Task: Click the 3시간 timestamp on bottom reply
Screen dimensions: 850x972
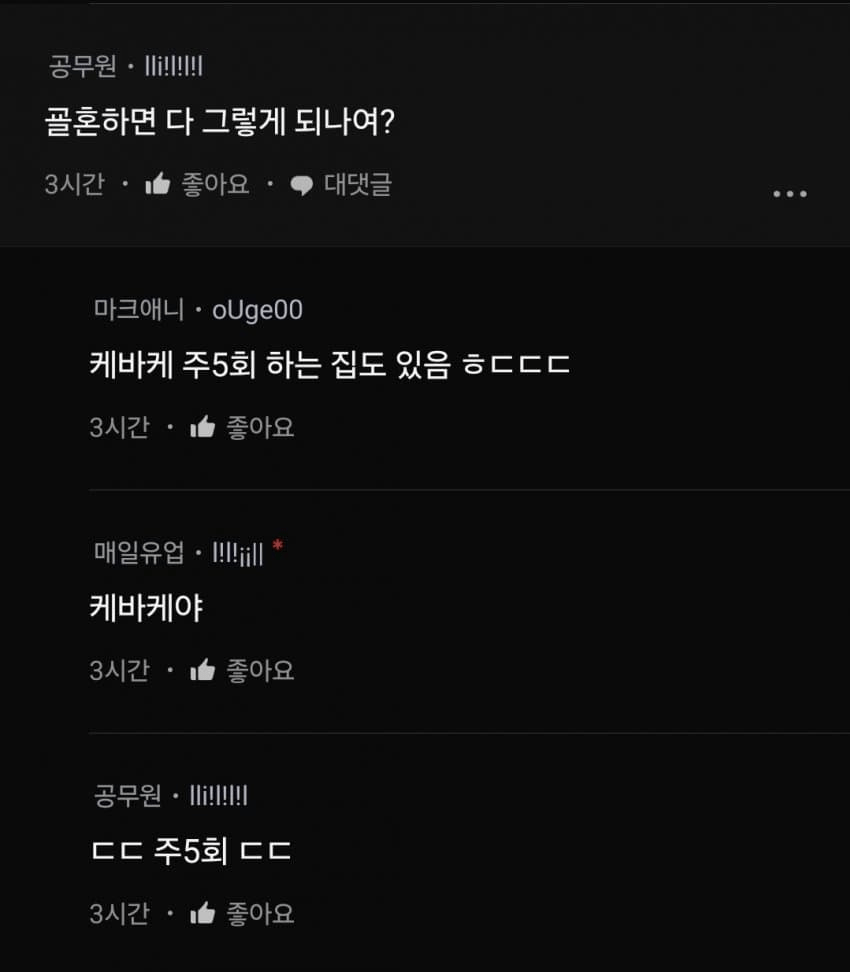Action: [119, 913]
